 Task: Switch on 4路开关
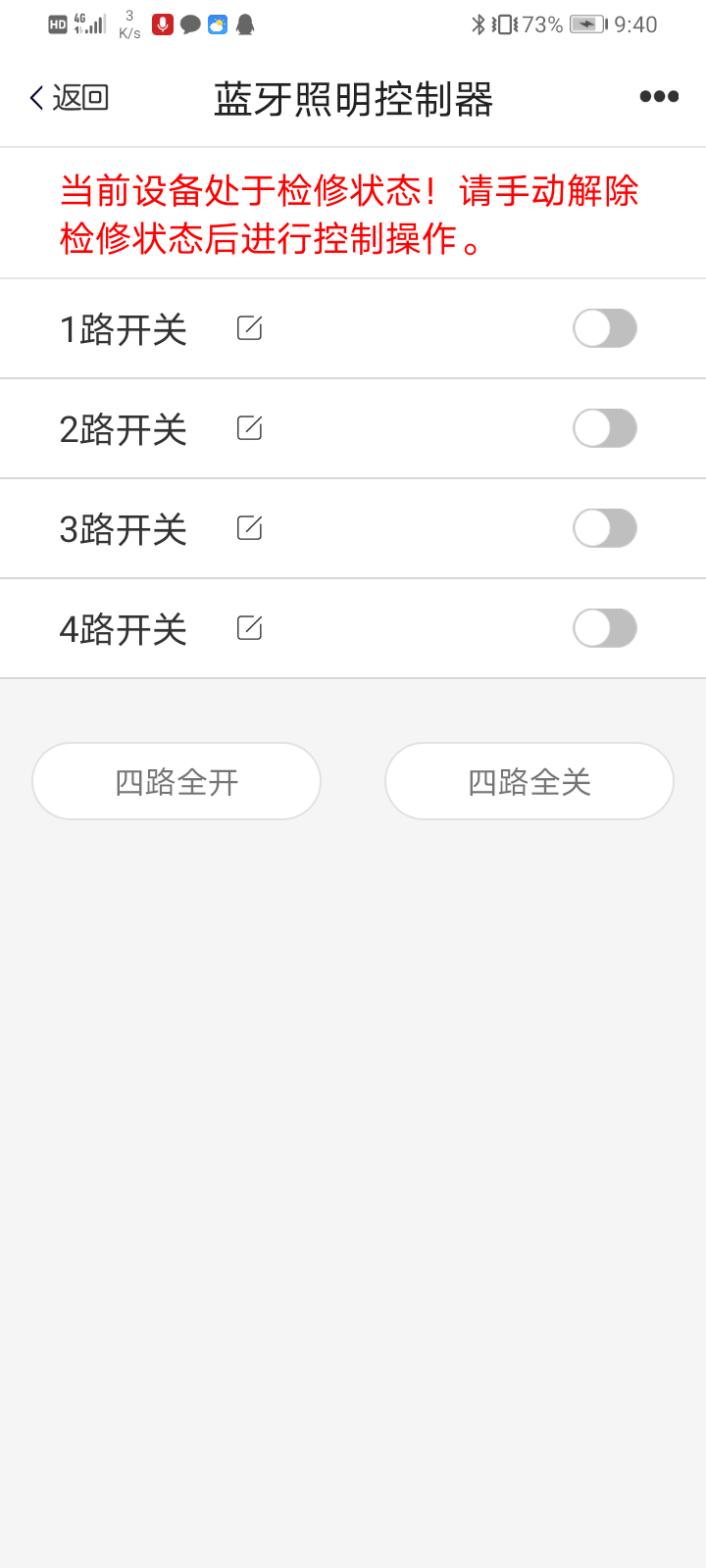coord(605,628)
